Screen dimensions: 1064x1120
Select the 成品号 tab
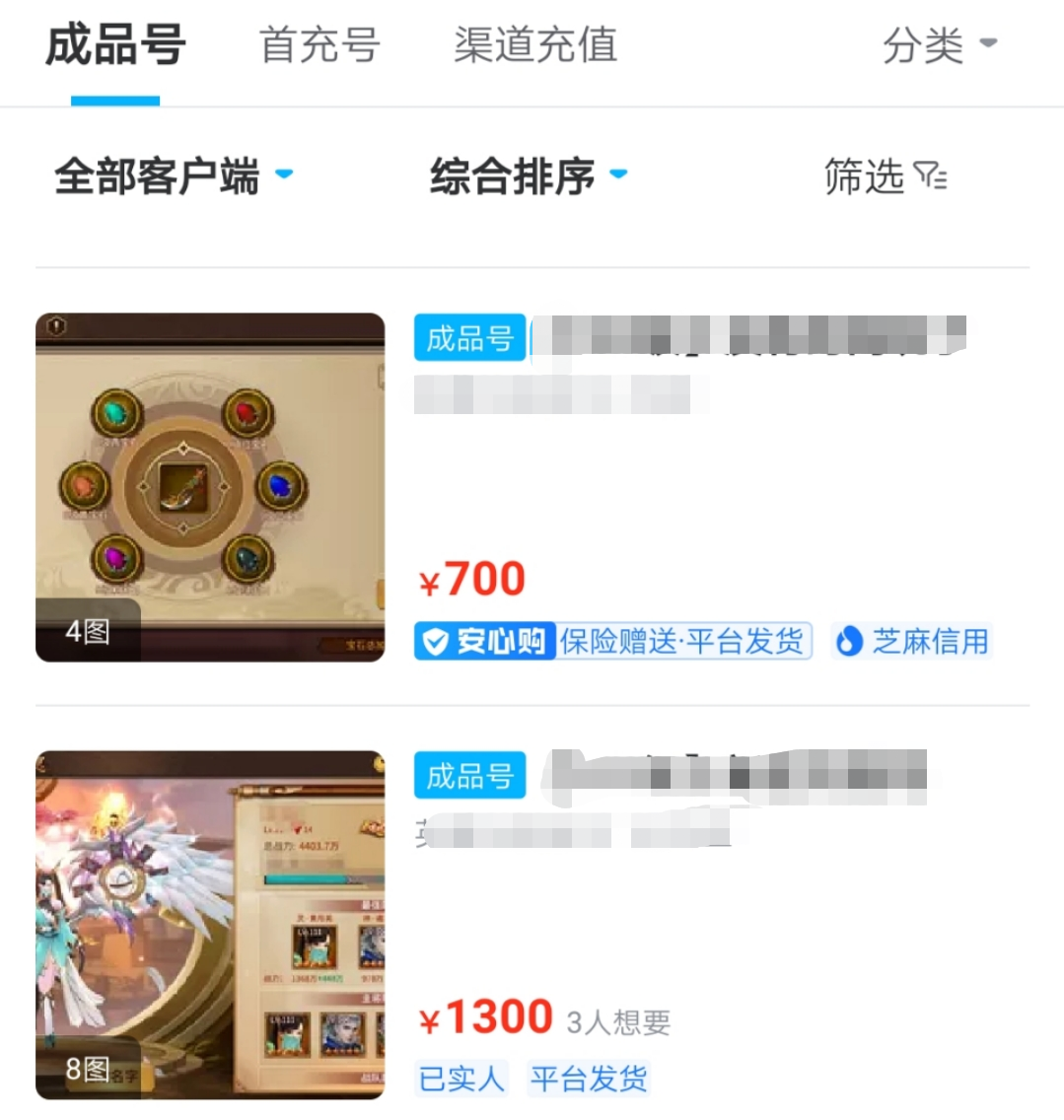pos(115,46)
